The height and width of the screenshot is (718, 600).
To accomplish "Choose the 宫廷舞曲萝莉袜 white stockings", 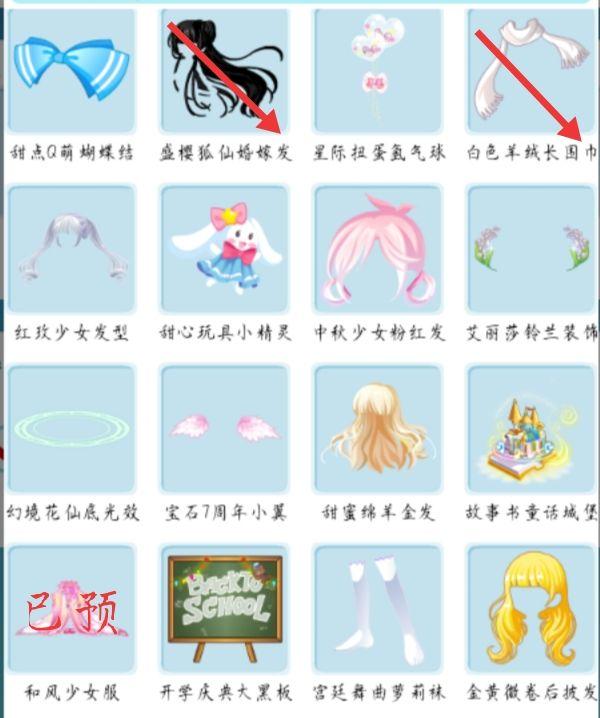I will click(377, 608).
